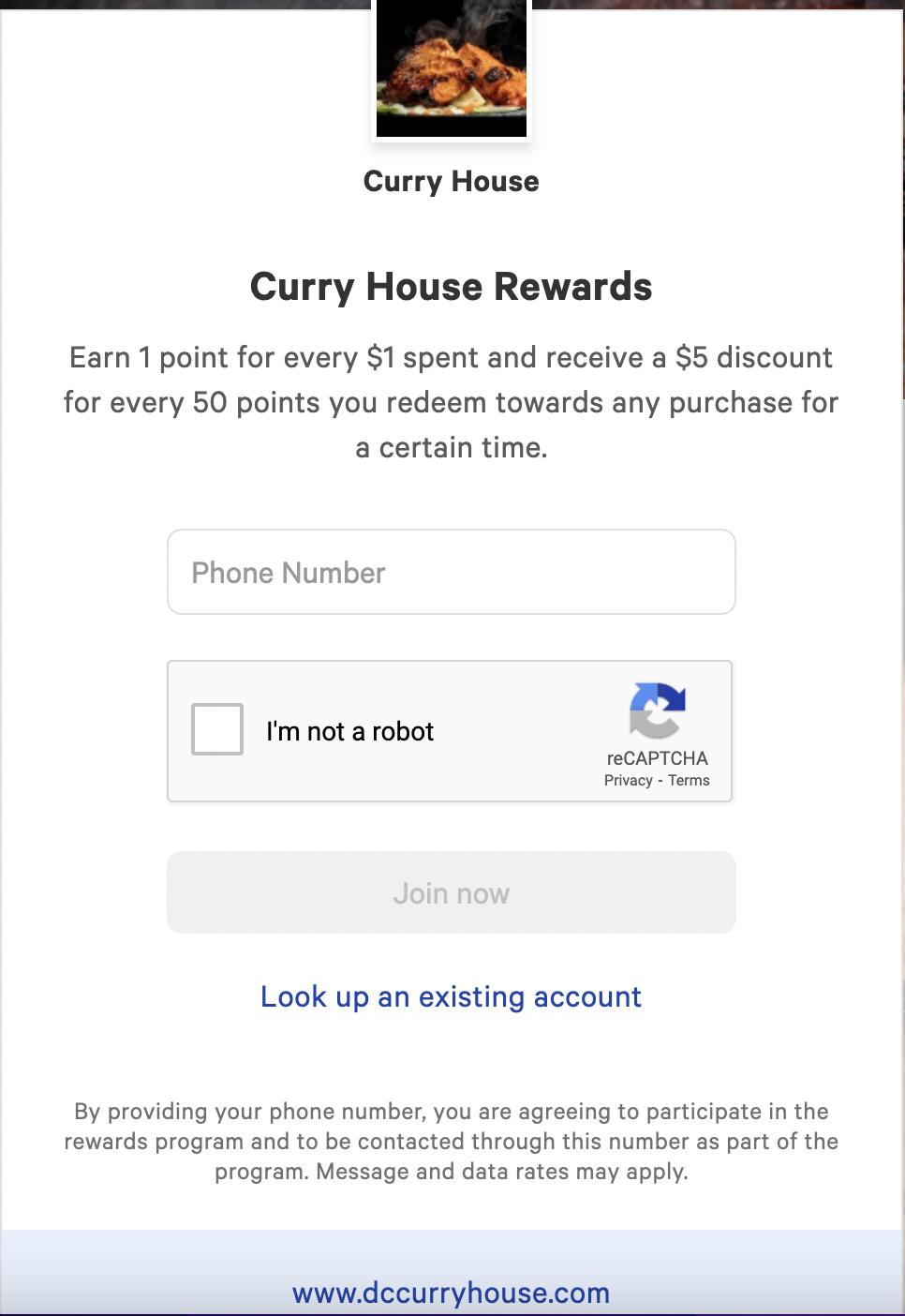Tap the Phone Number field
This screenshot has width=905, height=1316.
pos(451,572)
